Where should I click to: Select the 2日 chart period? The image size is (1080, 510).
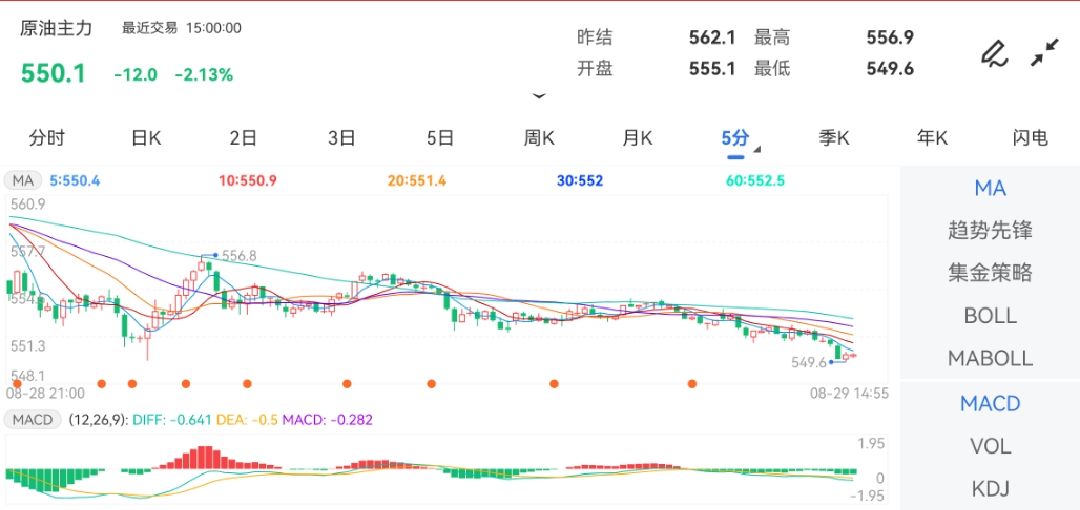(x=243, y=138)
